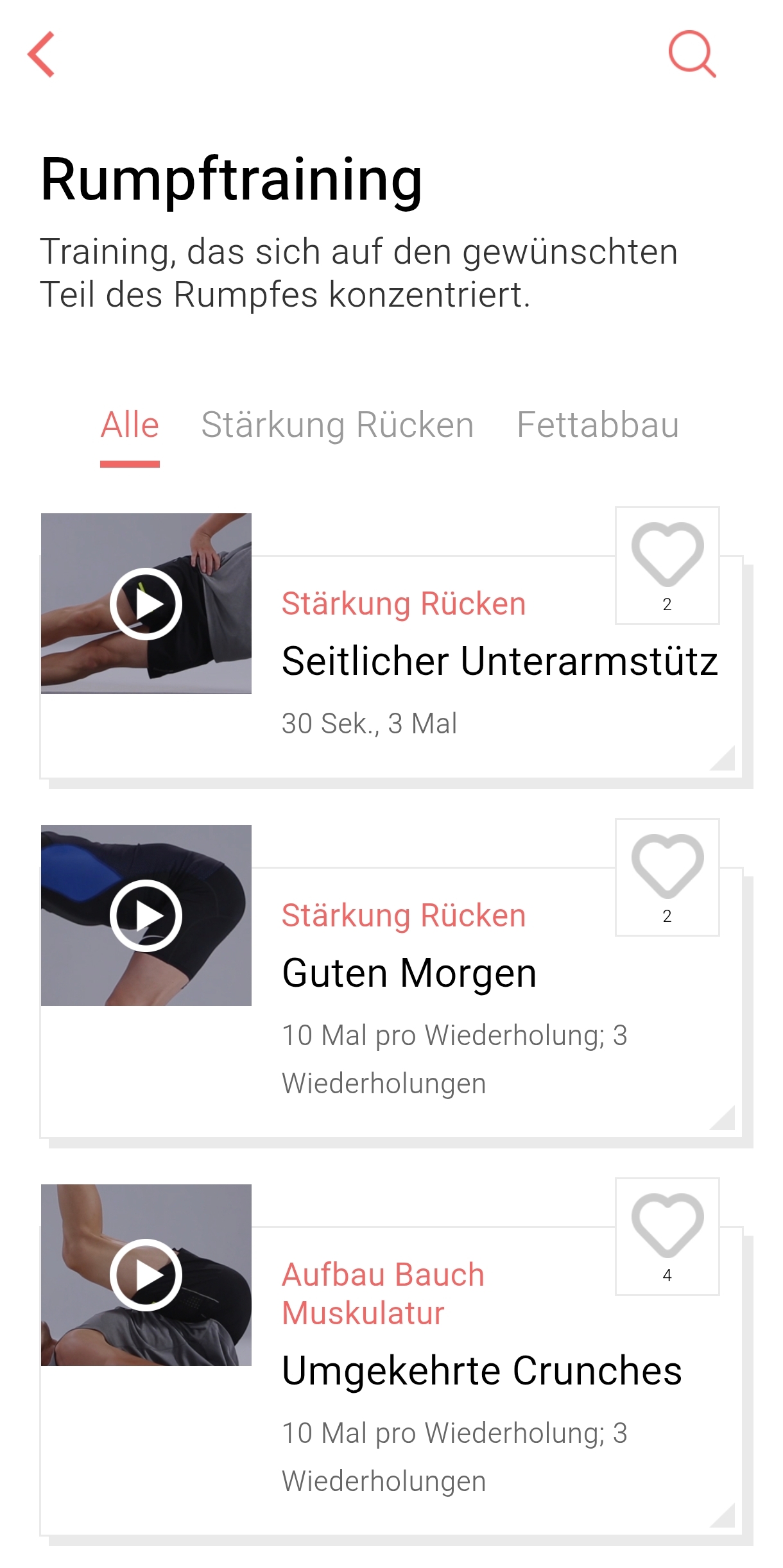Go back using the arrow icon
The height and width of the screenshot is (1568, 783).
(41, 55)
